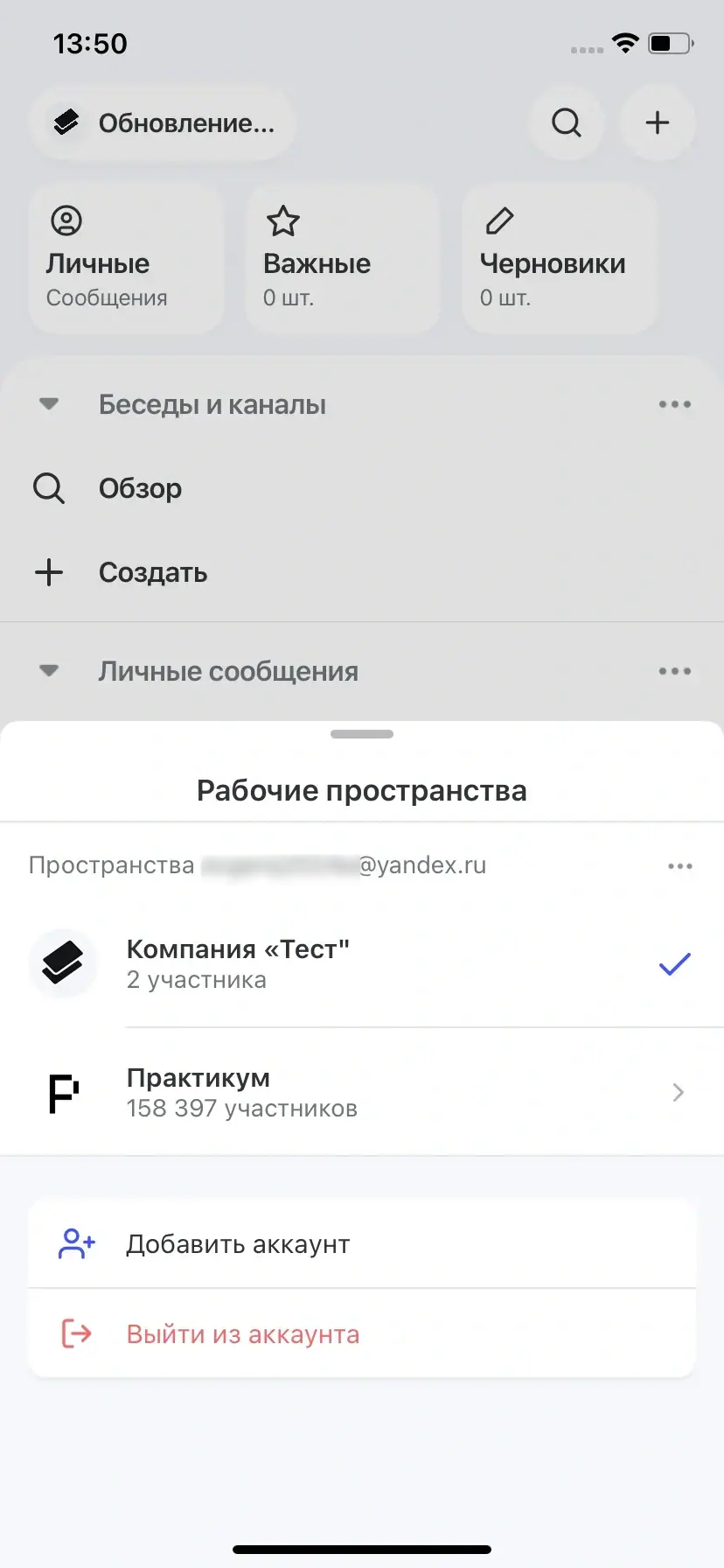
Task: Tap the plus icon in top bar
Action: [658, 122]
